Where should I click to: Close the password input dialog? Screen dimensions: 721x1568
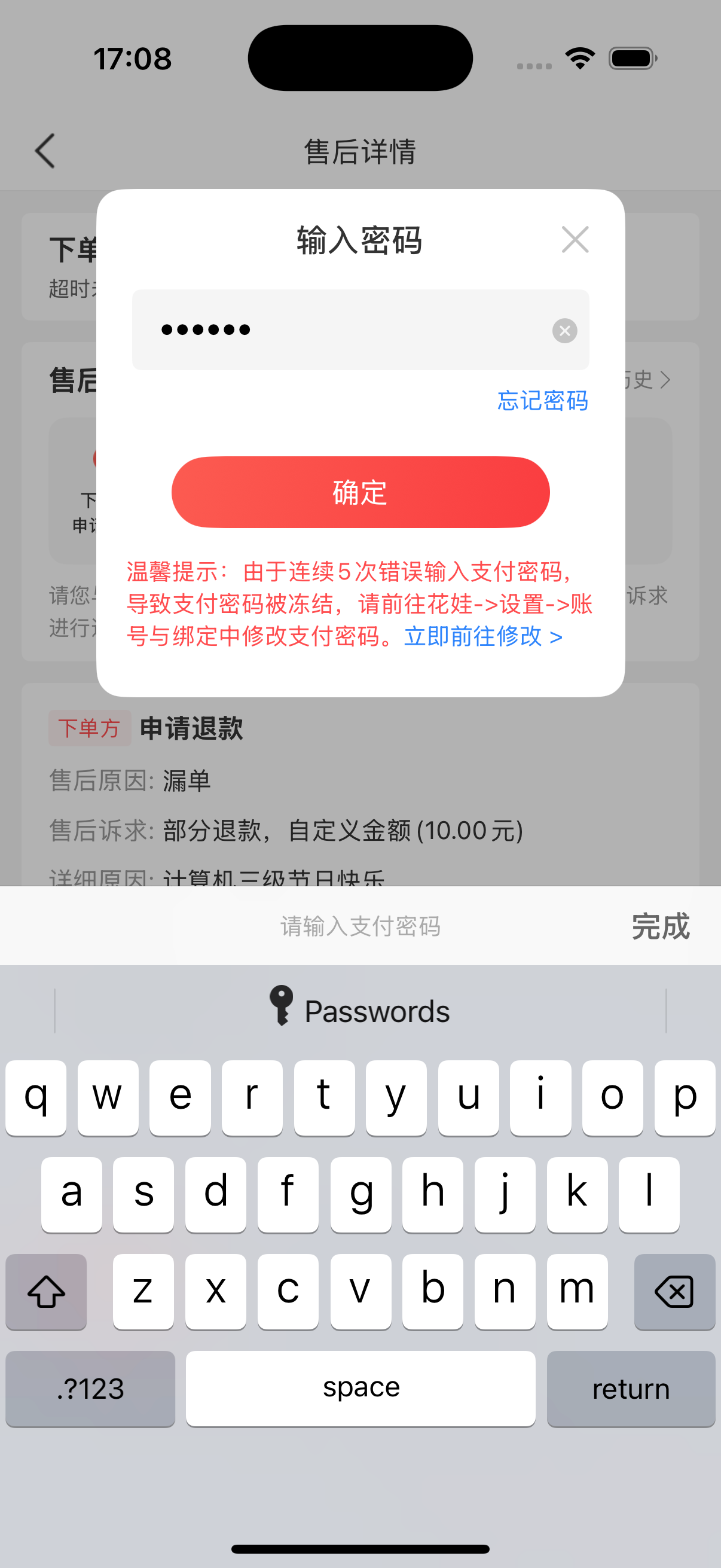575,239
